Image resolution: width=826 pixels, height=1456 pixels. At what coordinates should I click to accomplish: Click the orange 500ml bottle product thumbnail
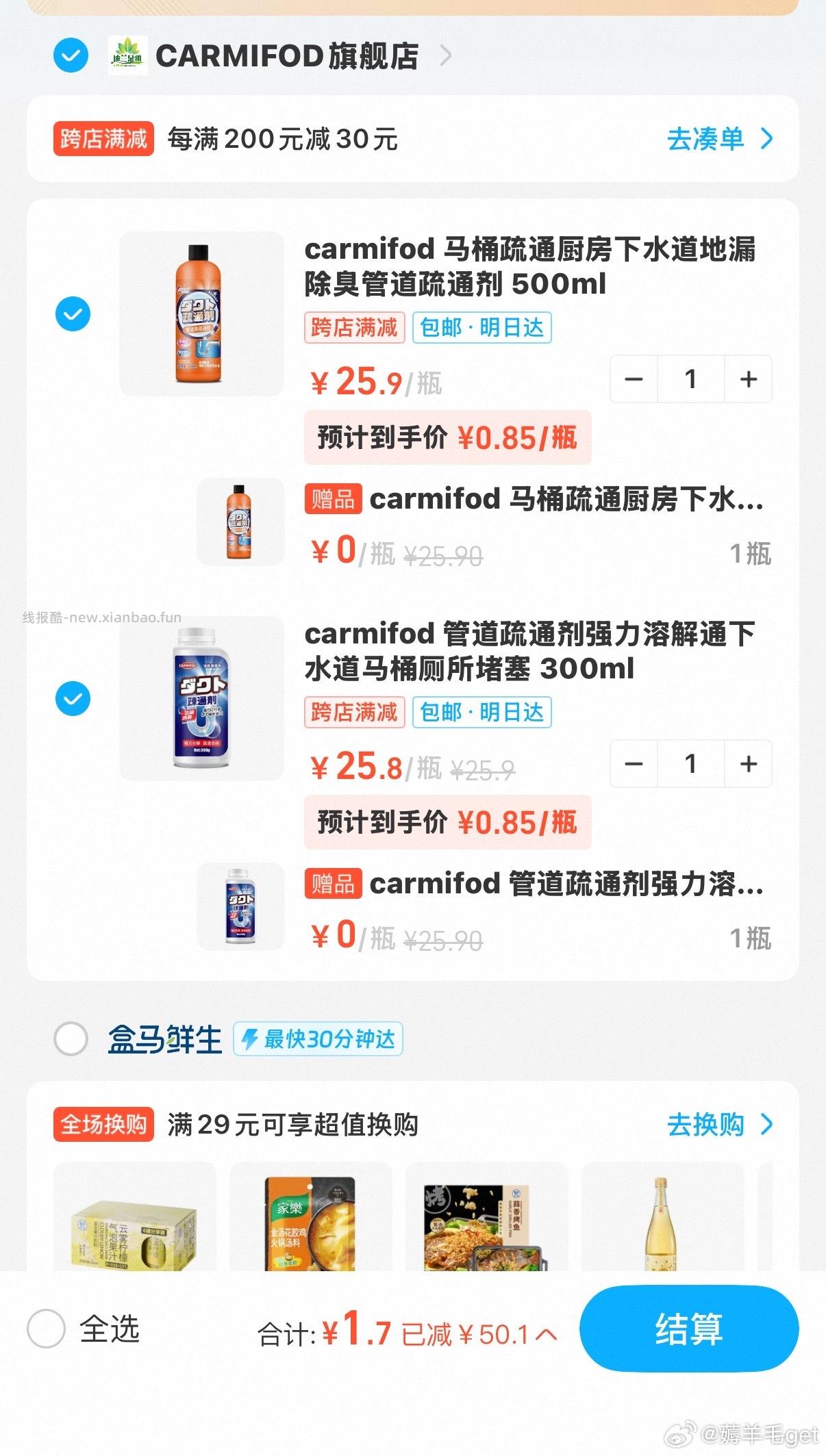pyautogui.click(x=201, y=312)
